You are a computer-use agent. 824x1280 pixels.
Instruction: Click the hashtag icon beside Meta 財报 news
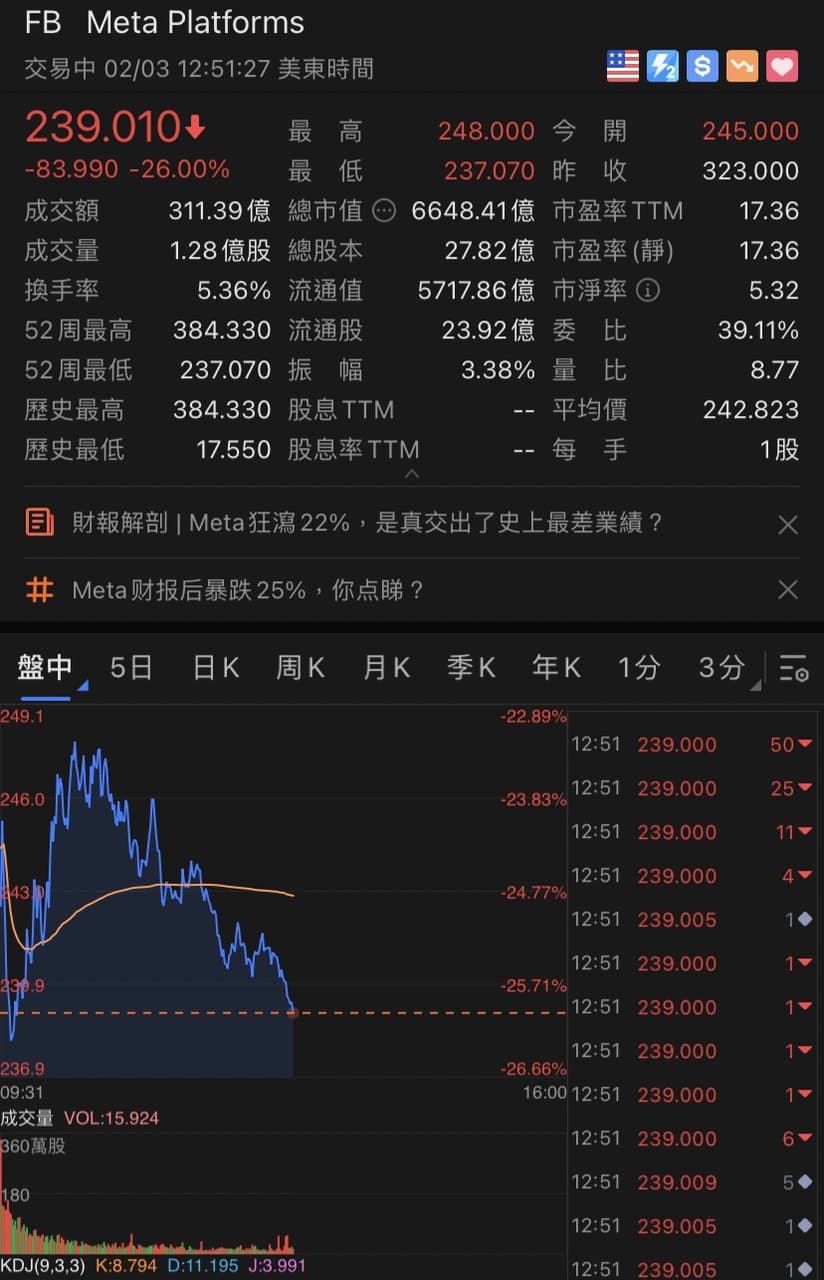click(40, 591)
